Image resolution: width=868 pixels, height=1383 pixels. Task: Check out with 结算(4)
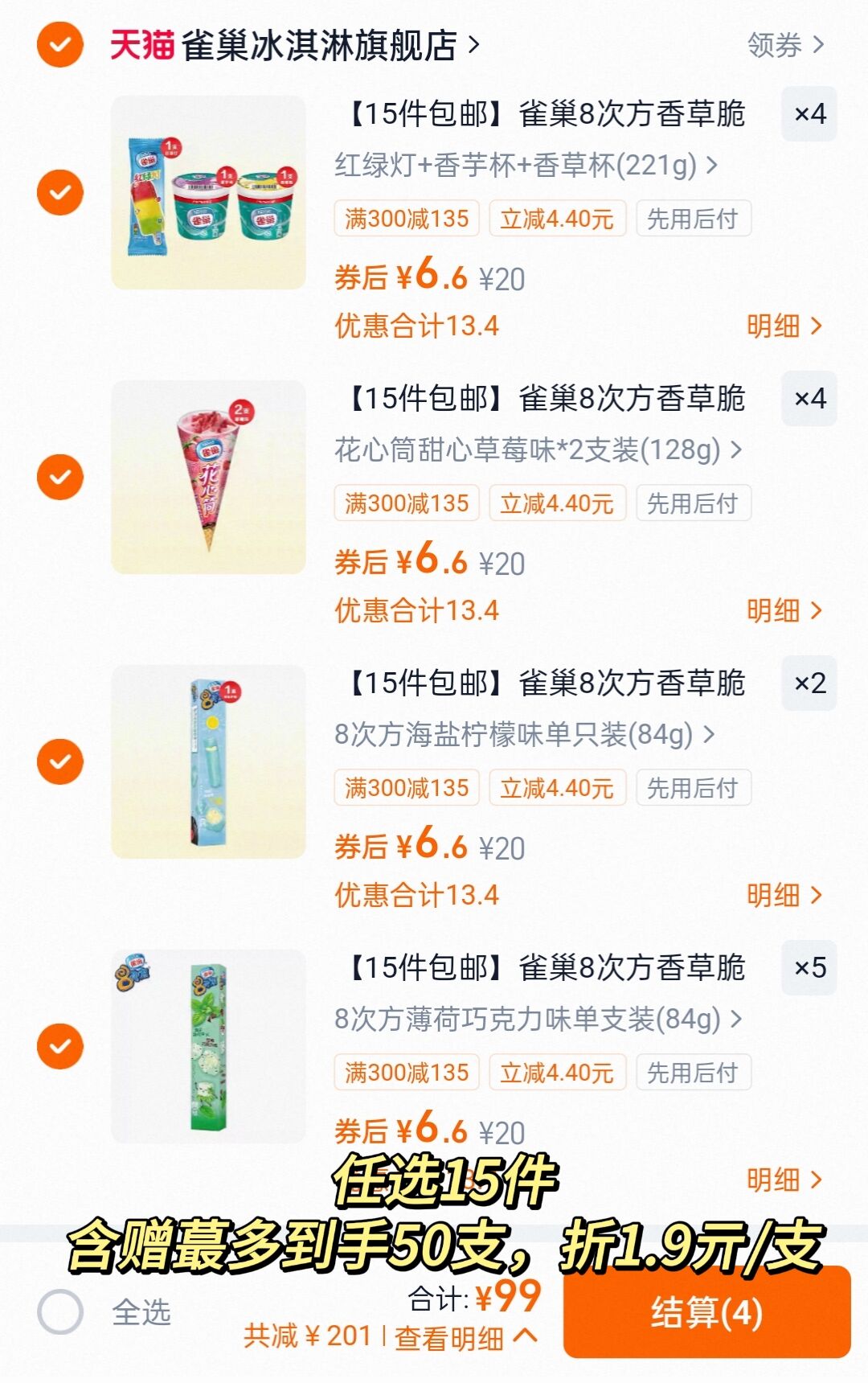pos(706,1314)
